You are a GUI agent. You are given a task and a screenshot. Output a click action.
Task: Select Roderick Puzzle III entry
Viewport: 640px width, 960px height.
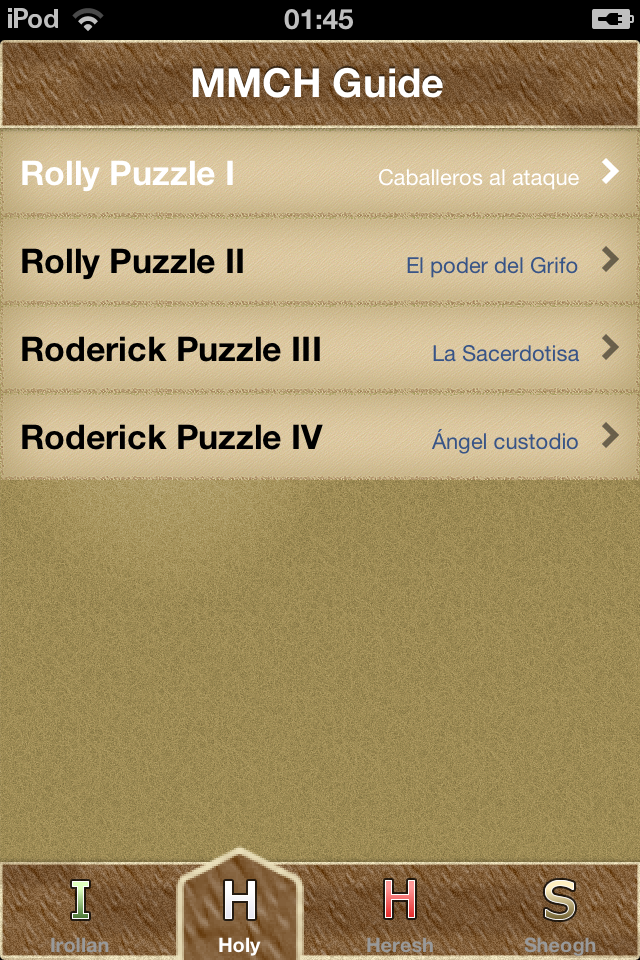pos(320,350)
